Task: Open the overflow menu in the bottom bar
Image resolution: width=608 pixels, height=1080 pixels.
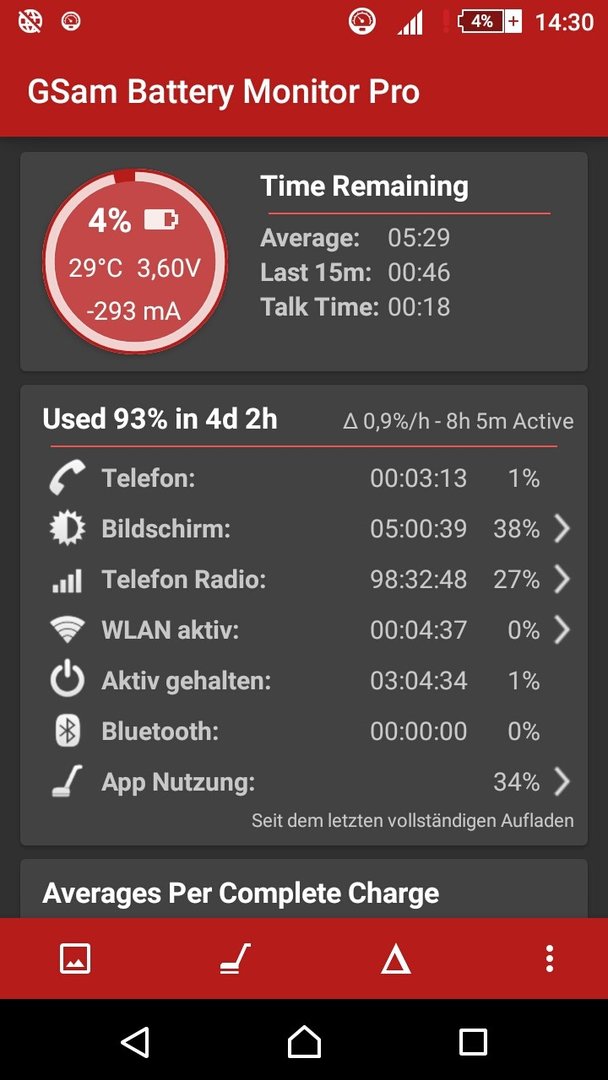Action: pyautogui.click(x=549, y=959)
